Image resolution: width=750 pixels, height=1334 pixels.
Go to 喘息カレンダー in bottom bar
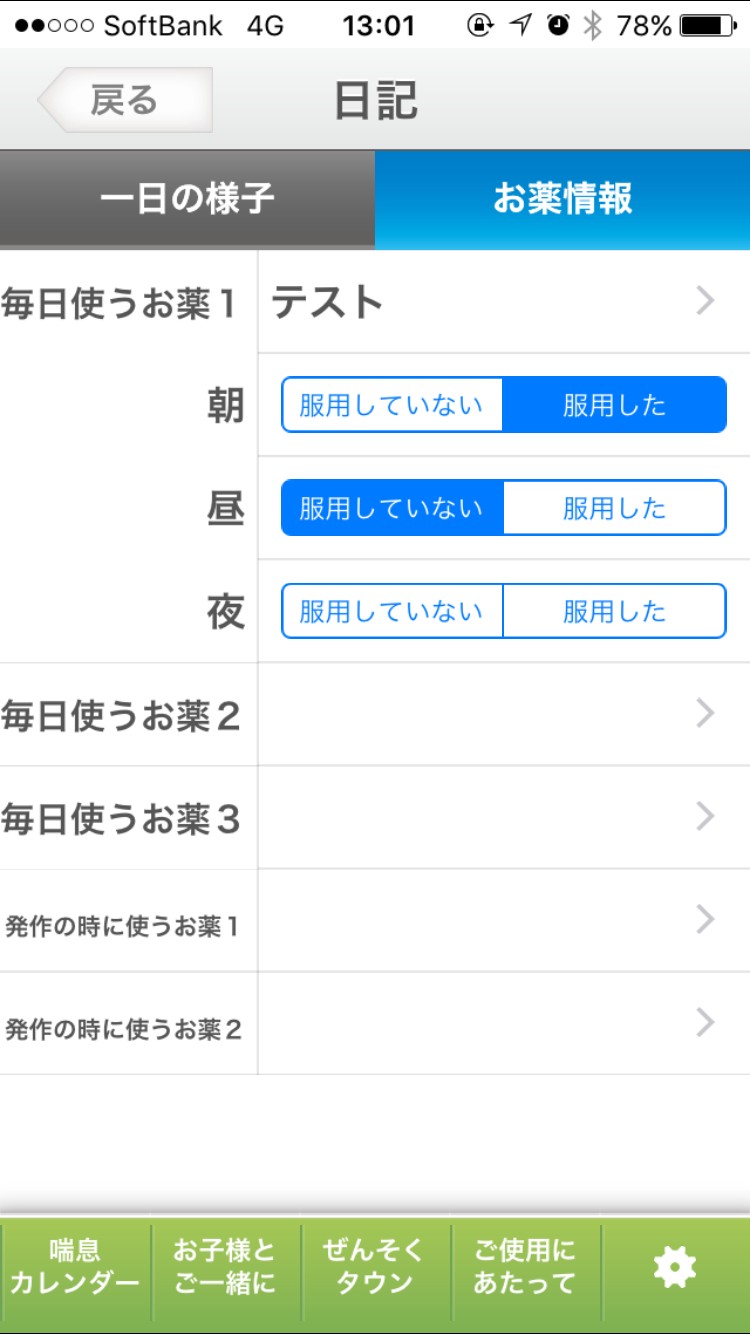[x=75, y=1268]
